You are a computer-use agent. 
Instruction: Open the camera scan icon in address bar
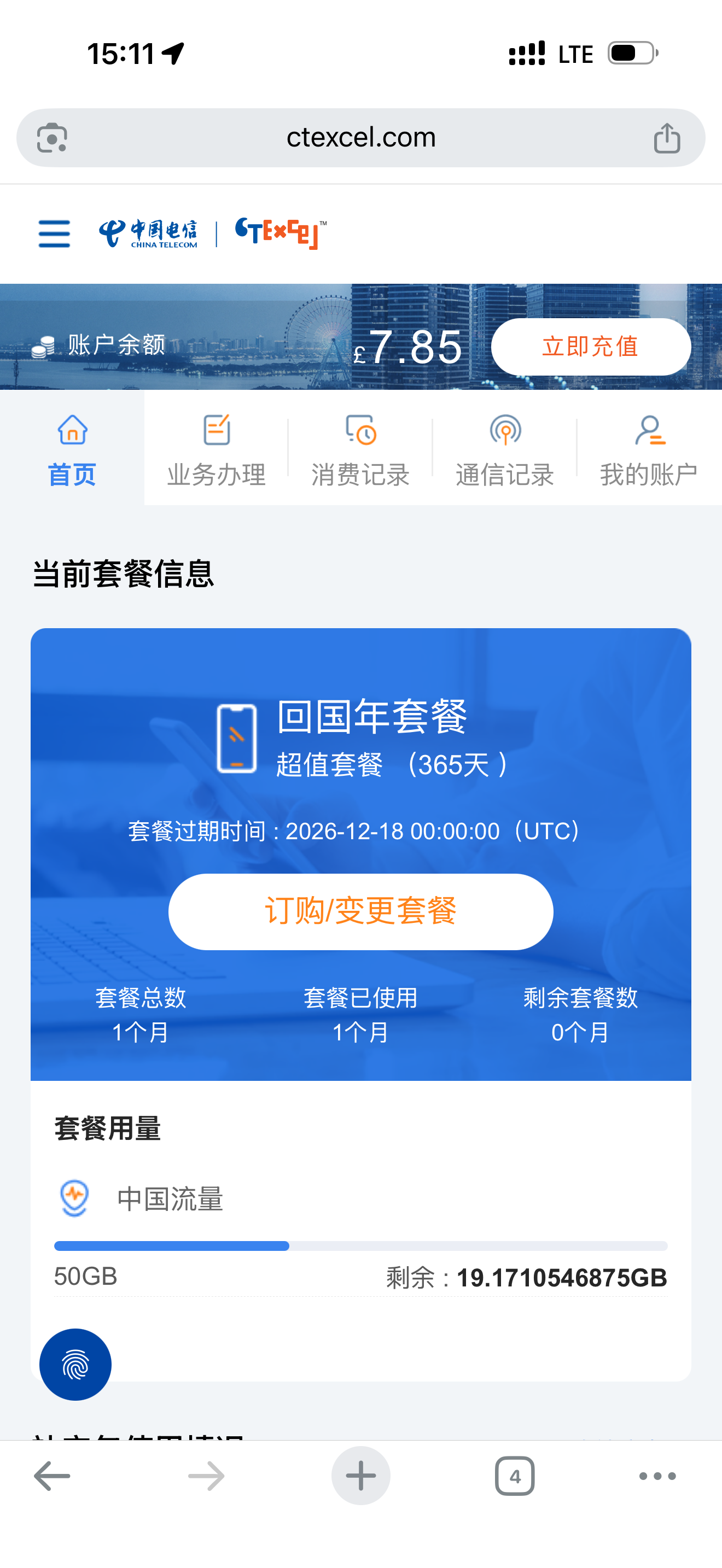tap(53, 138)
